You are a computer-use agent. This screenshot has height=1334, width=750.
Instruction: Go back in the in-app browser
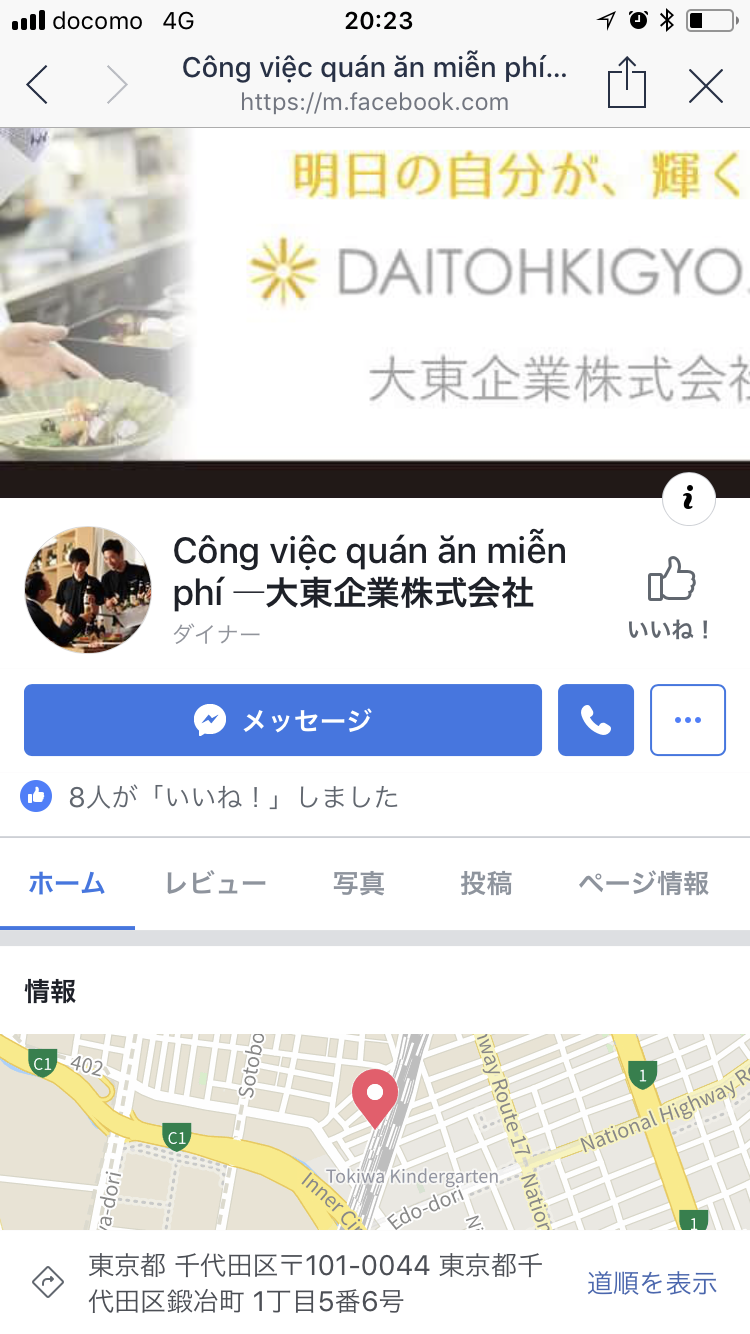point(37,85)
